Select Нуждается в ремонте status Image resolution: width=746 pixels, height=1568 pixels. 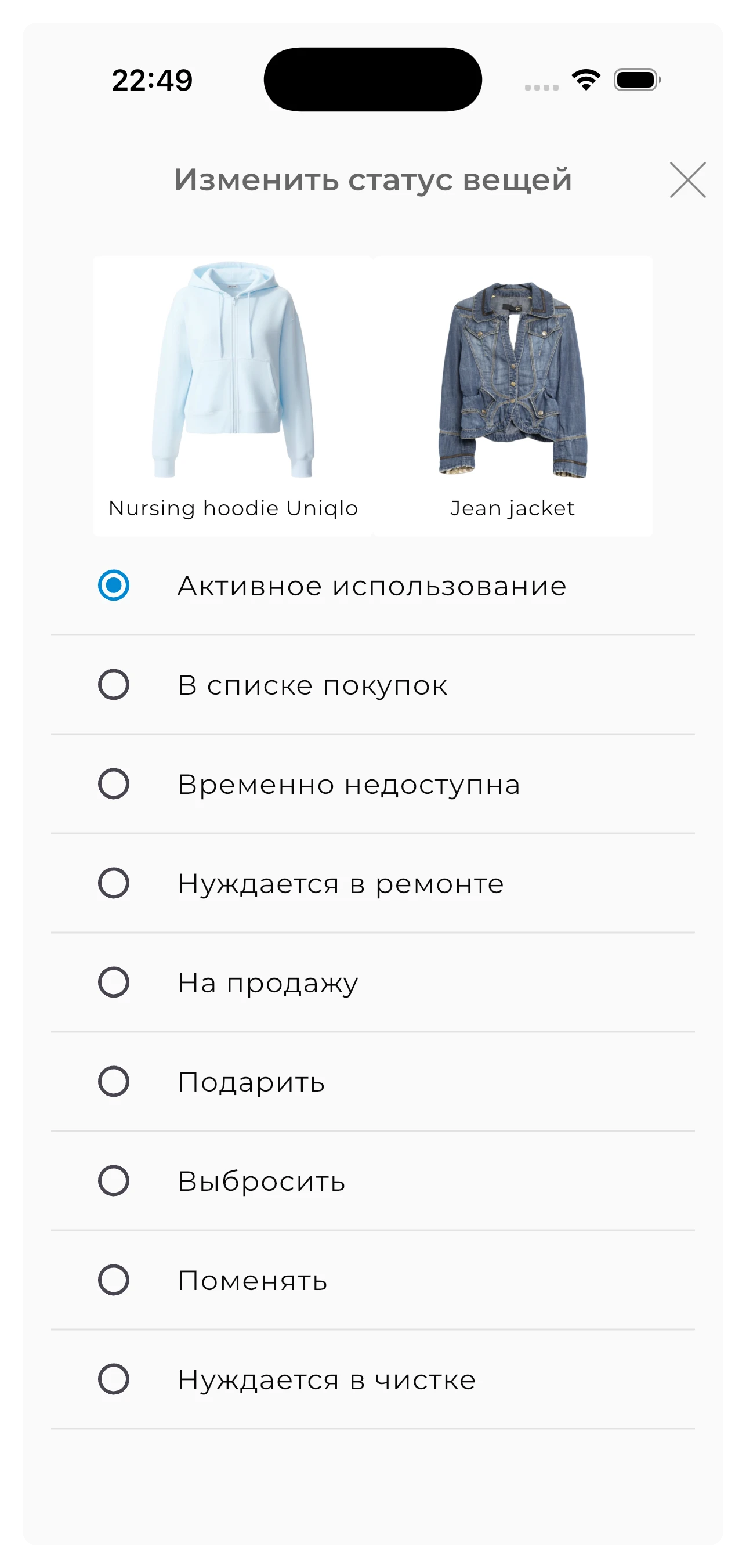click(x=114, y=883)
